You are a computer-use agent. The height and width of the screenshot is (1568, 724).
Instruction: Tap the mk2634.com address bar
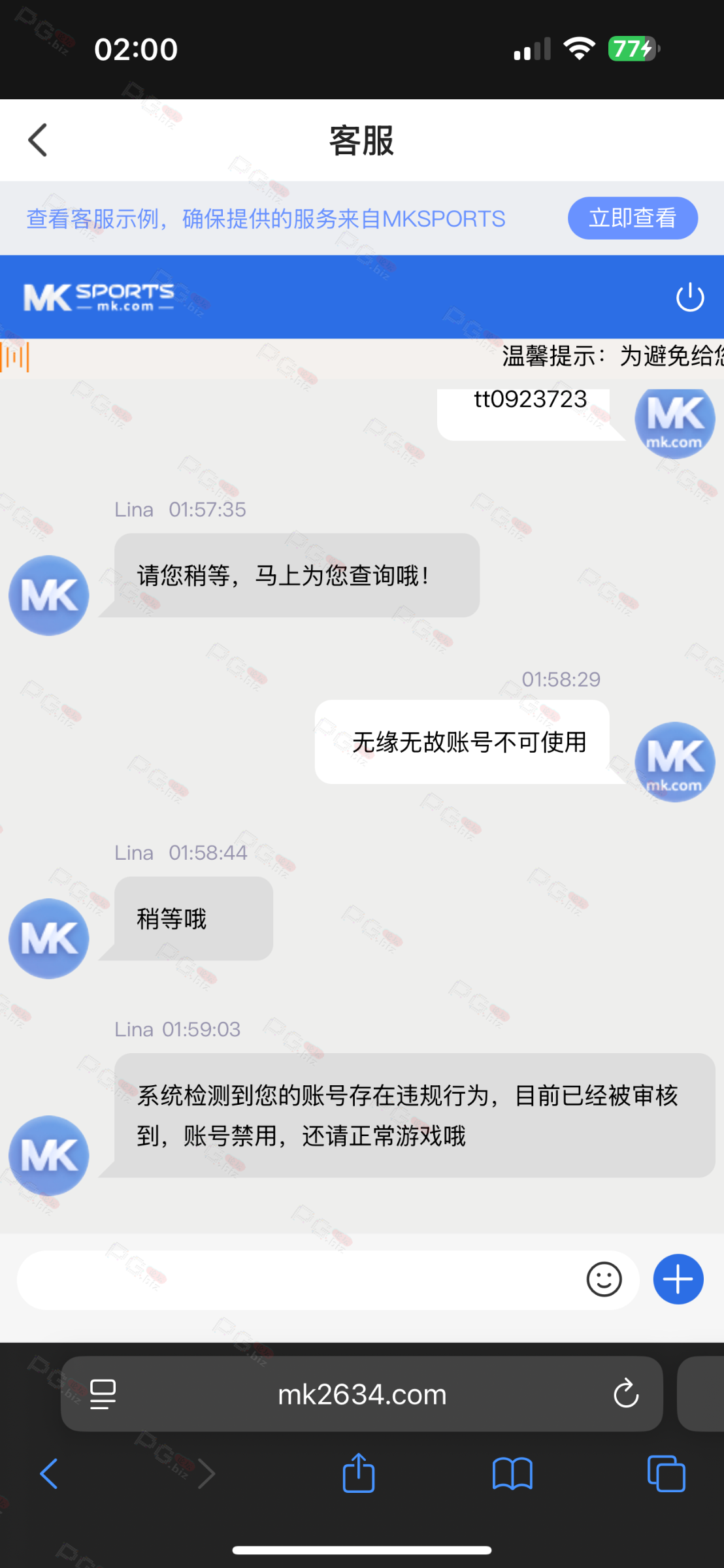tap(361, 1394)
